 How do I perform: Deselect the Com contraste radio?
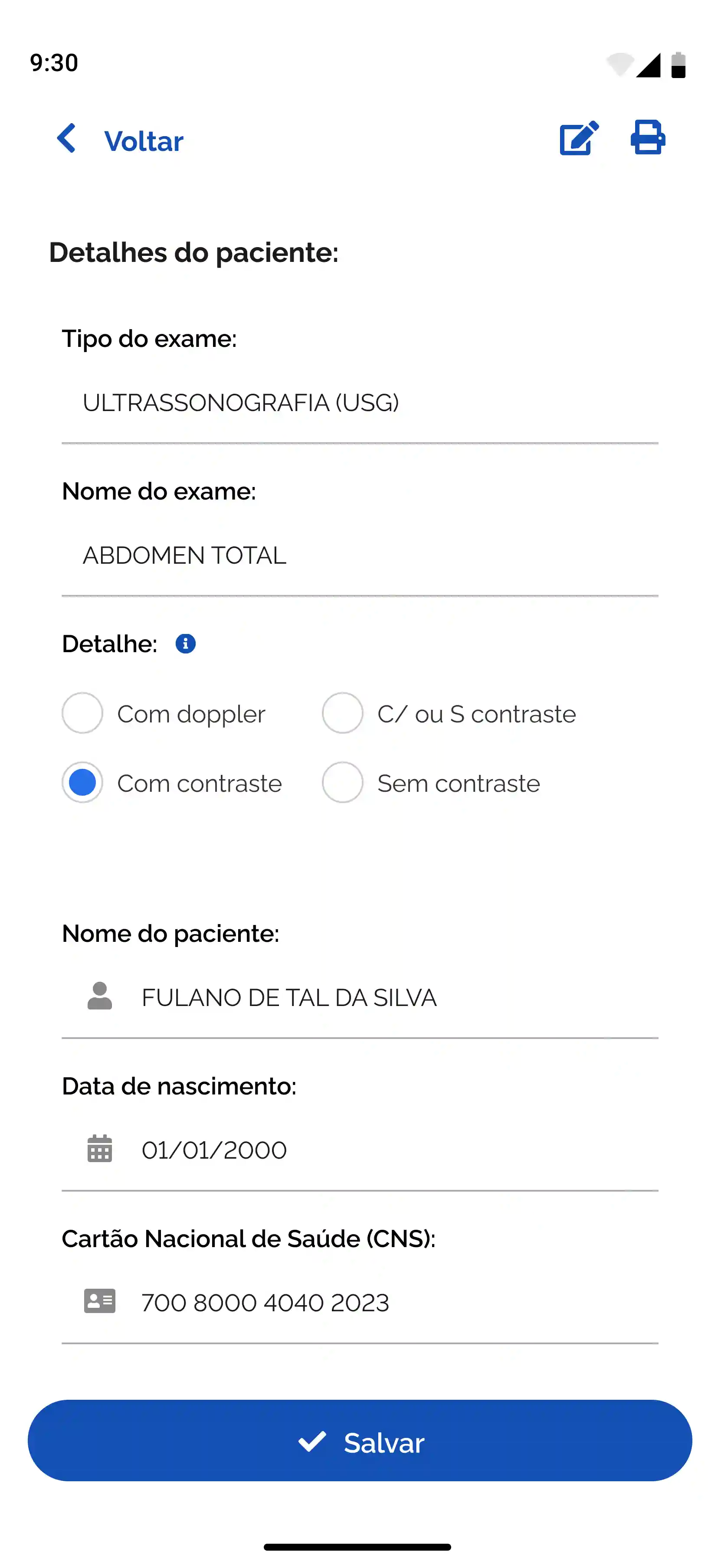coord(82,783)
